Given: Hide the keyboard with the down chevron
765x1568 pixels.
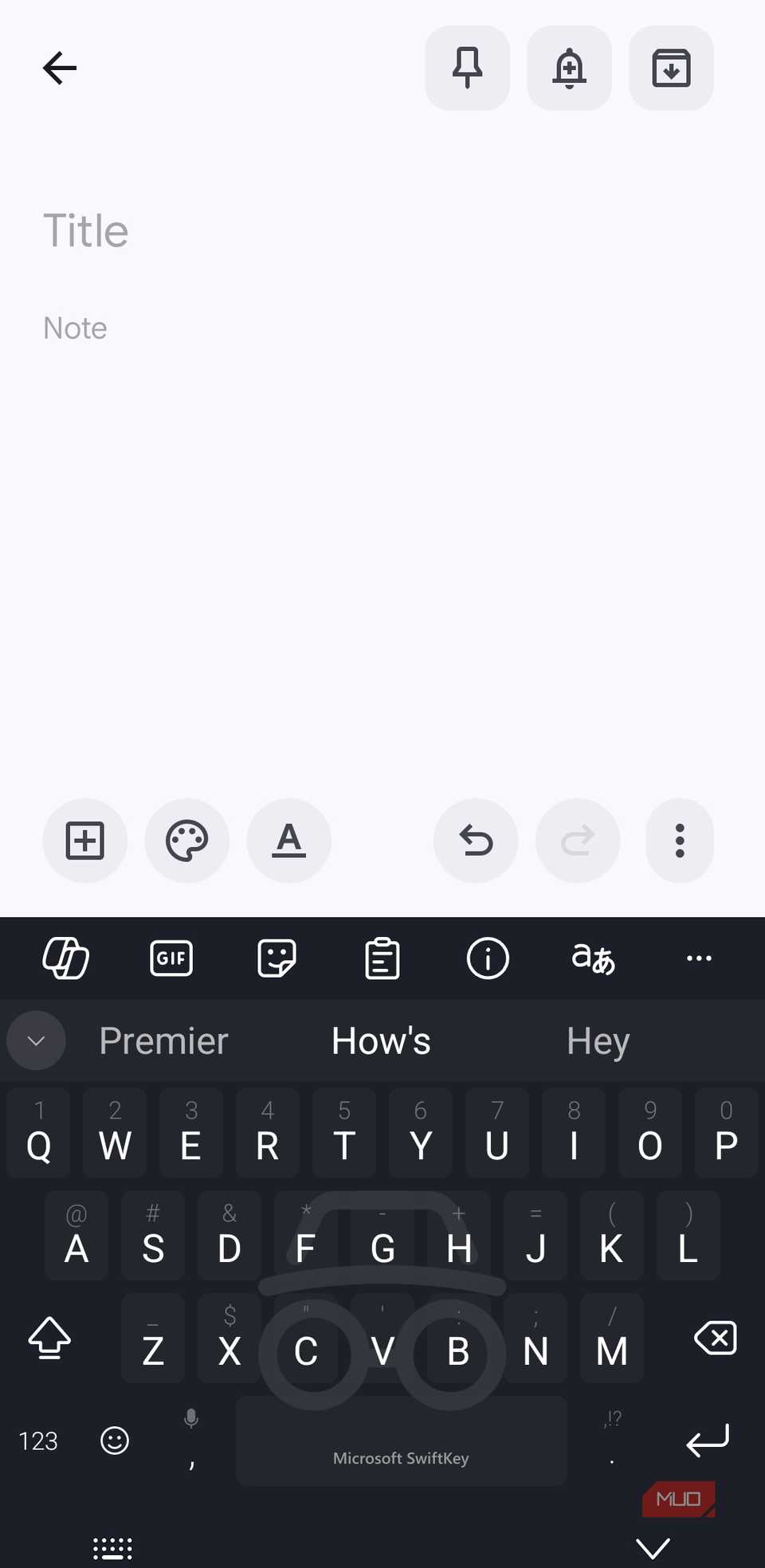Looking at the screenshot, I should [x=653, y=1546].
